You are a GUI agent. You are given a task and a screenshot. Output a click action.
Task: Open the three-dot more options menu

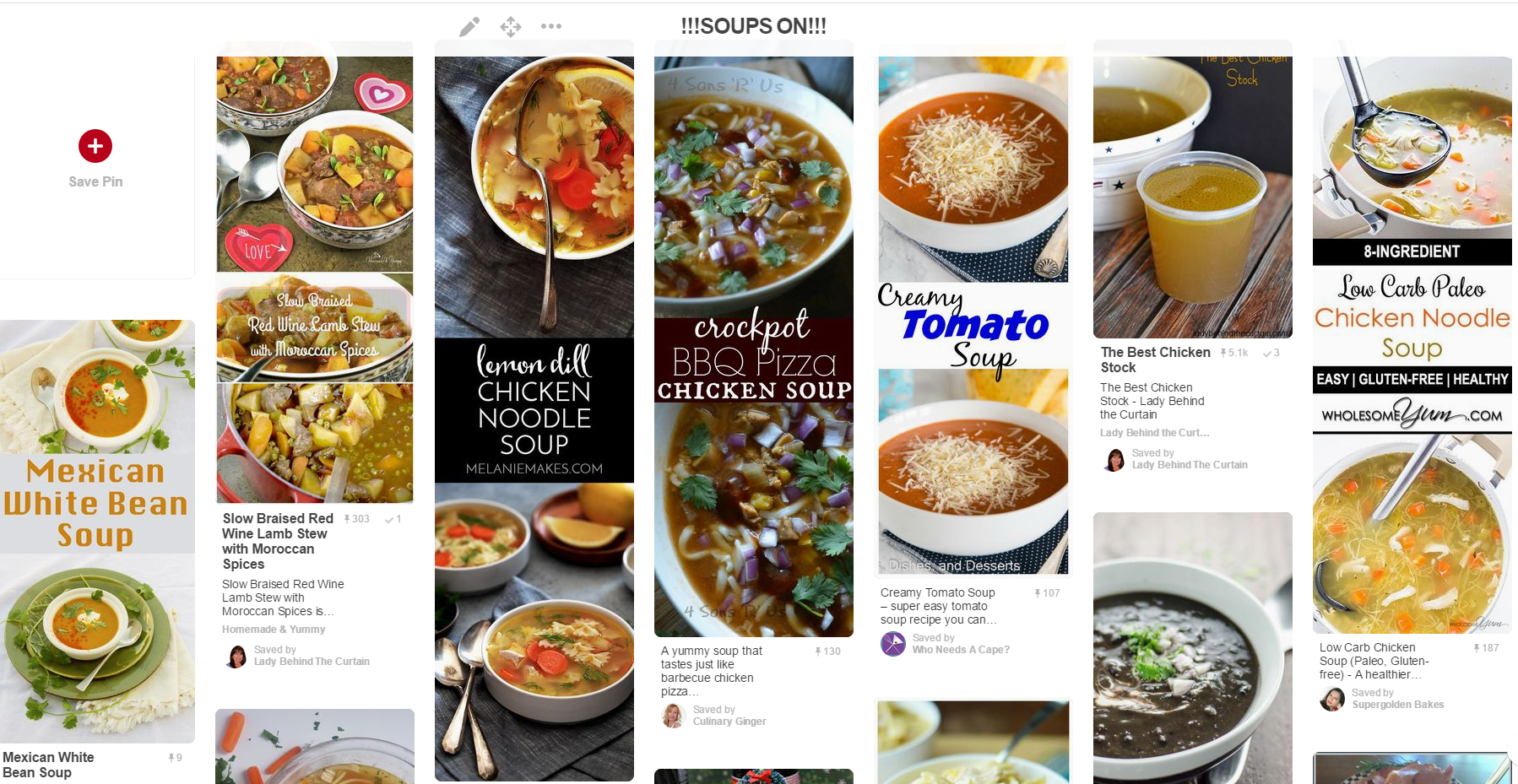click(x=551, y=26)
